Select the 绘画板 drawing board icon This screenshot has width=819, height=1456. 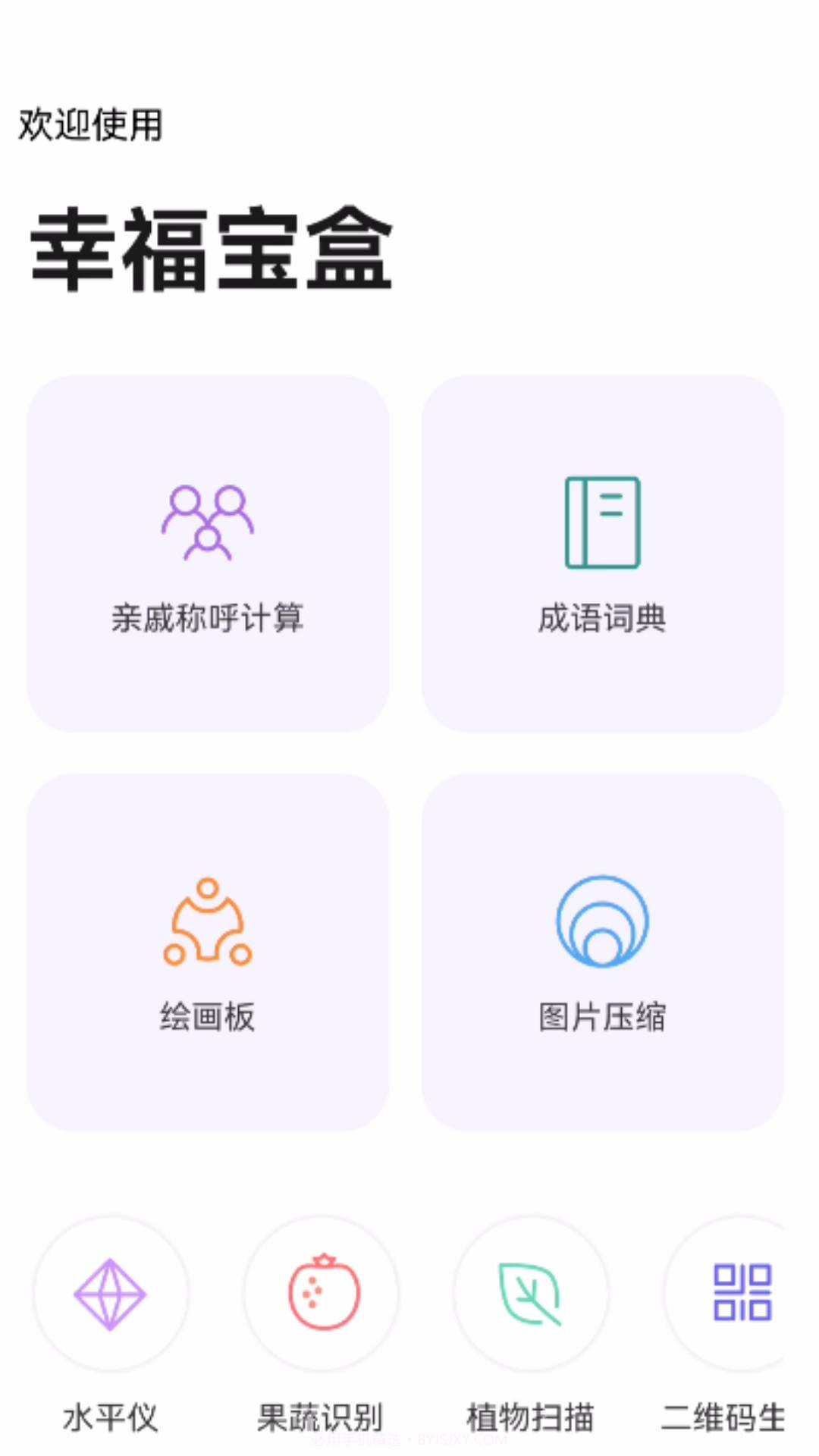click(207, 921)
